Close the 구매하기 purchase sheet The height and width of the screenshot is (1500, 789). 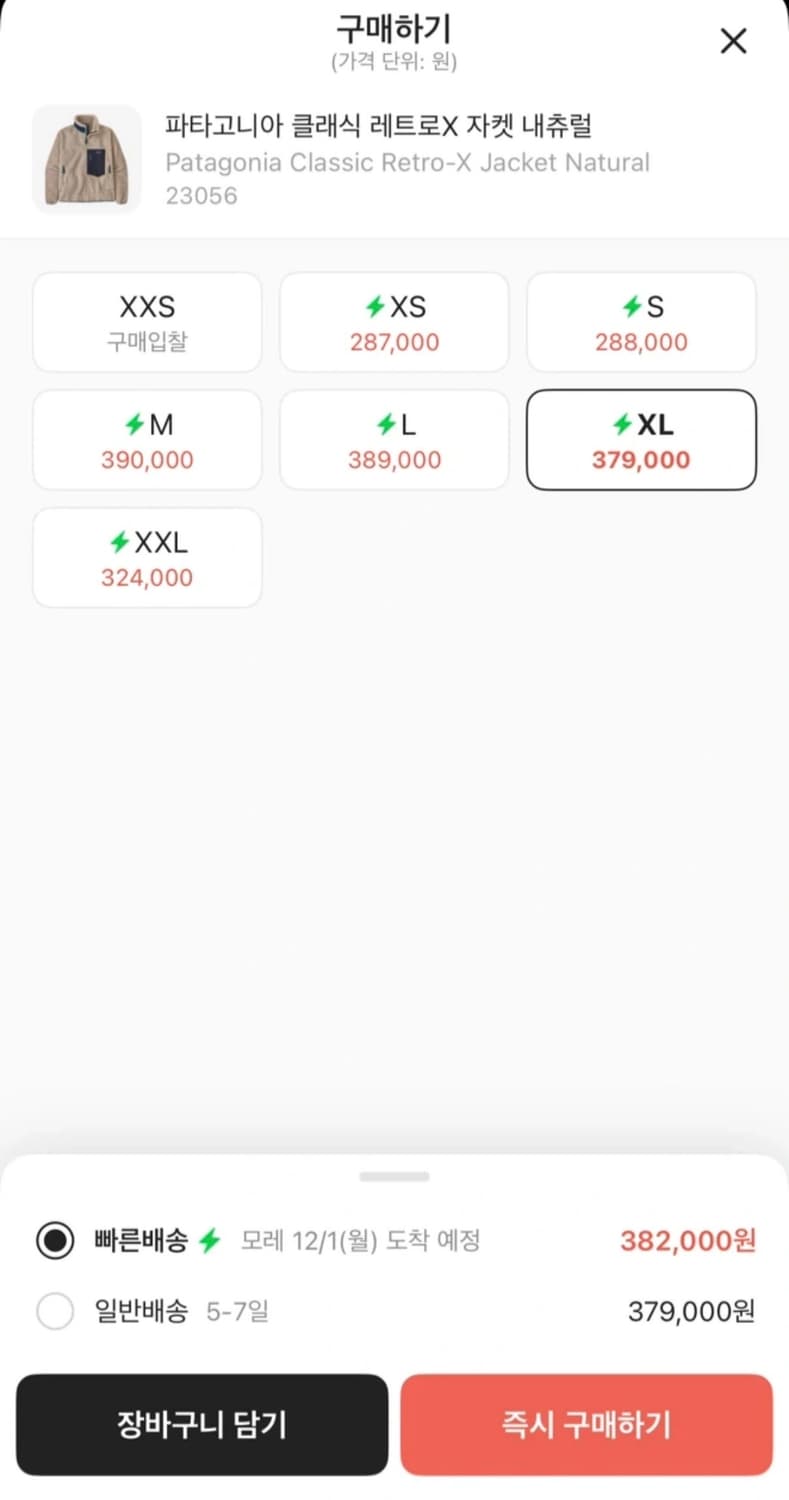(x=733, y=41)
